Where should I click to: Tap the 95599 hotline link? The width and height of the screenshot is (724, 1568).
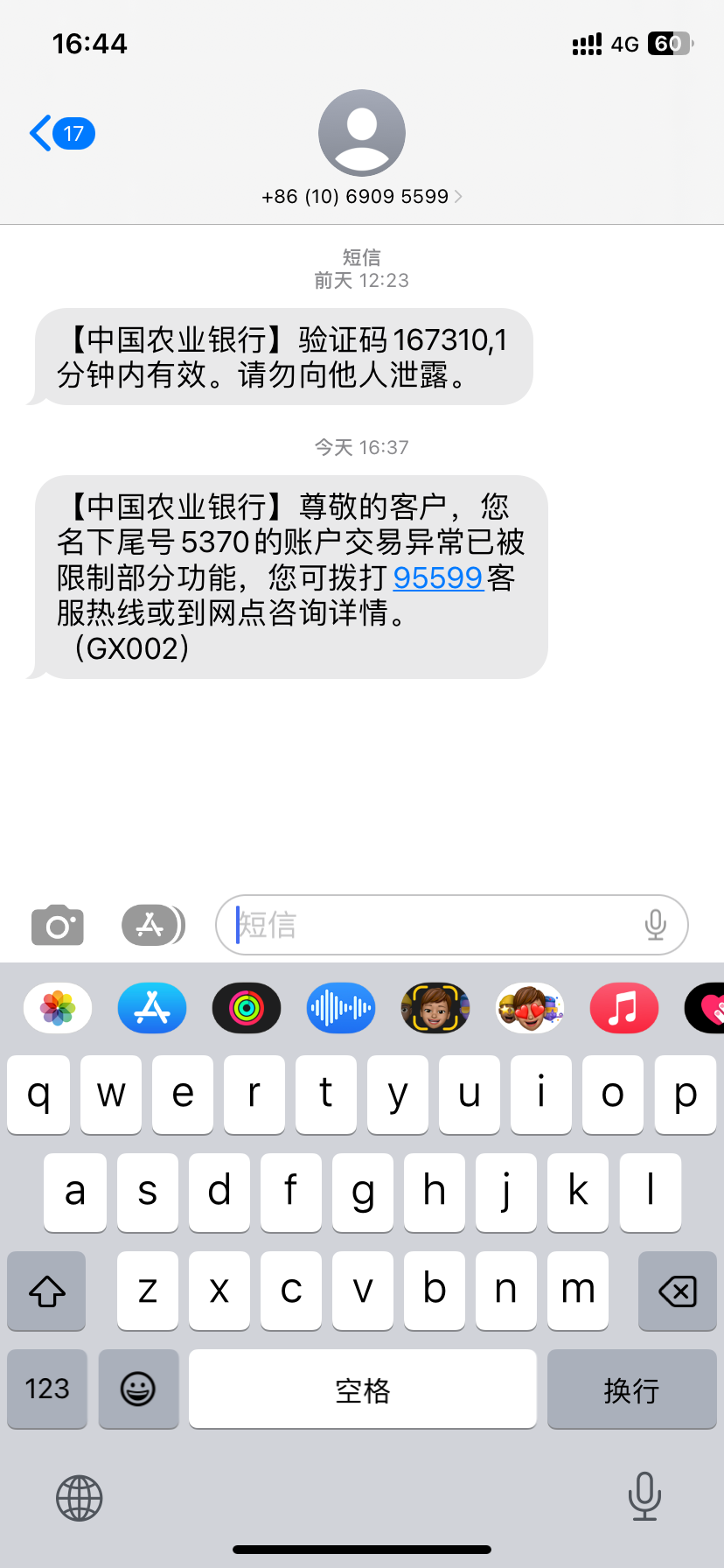[437, 578]
